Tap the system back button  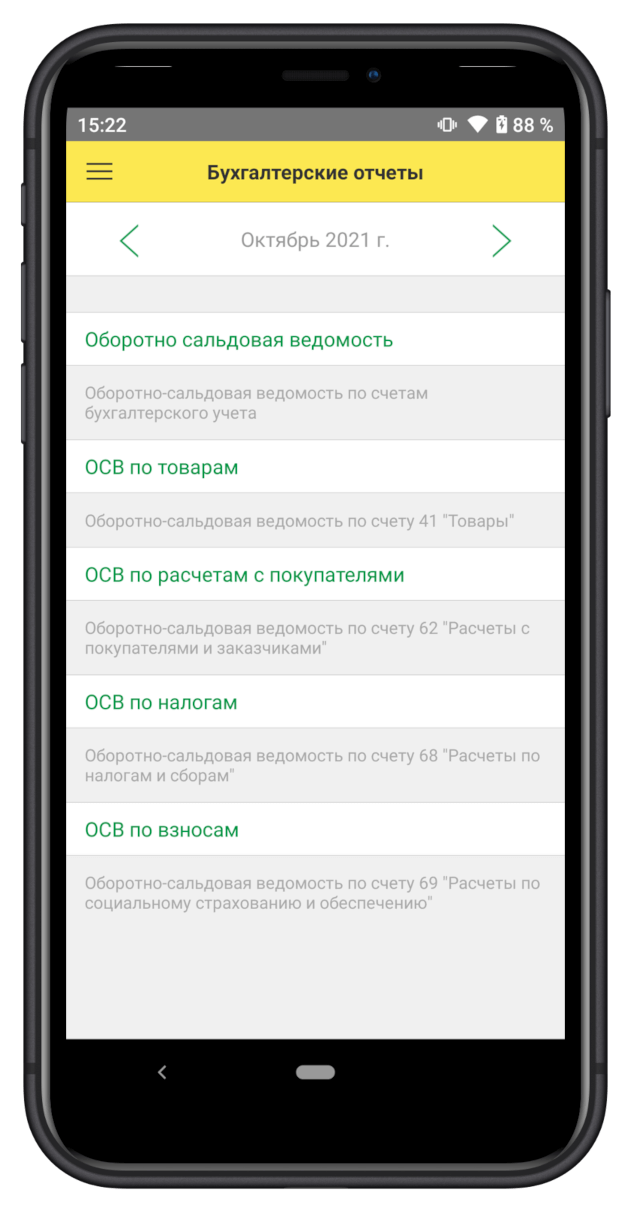pyautogui.click(x=162, y=1072)
